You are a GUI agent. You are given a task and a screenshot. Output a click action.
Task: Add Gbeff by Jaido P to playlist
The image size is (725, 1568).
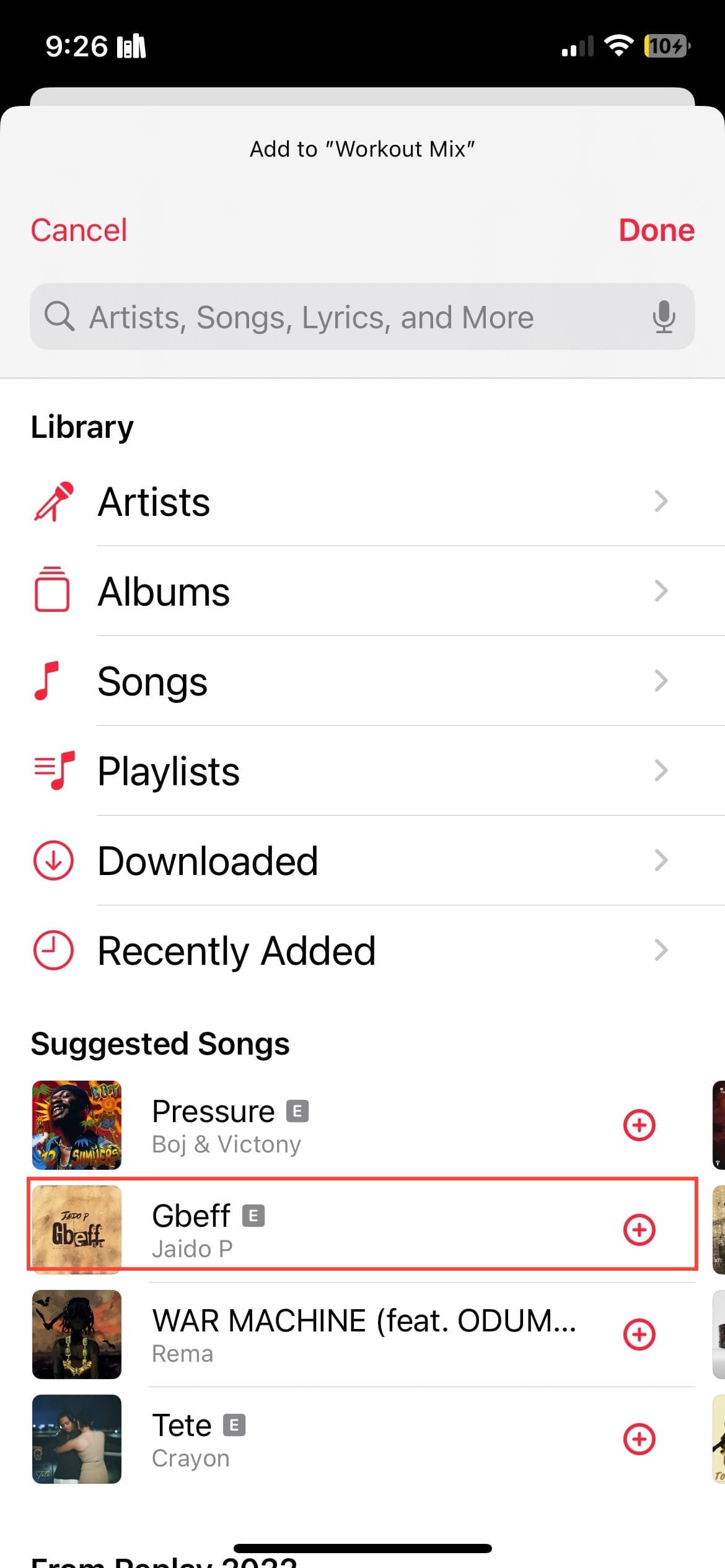tap(639, 1230)
